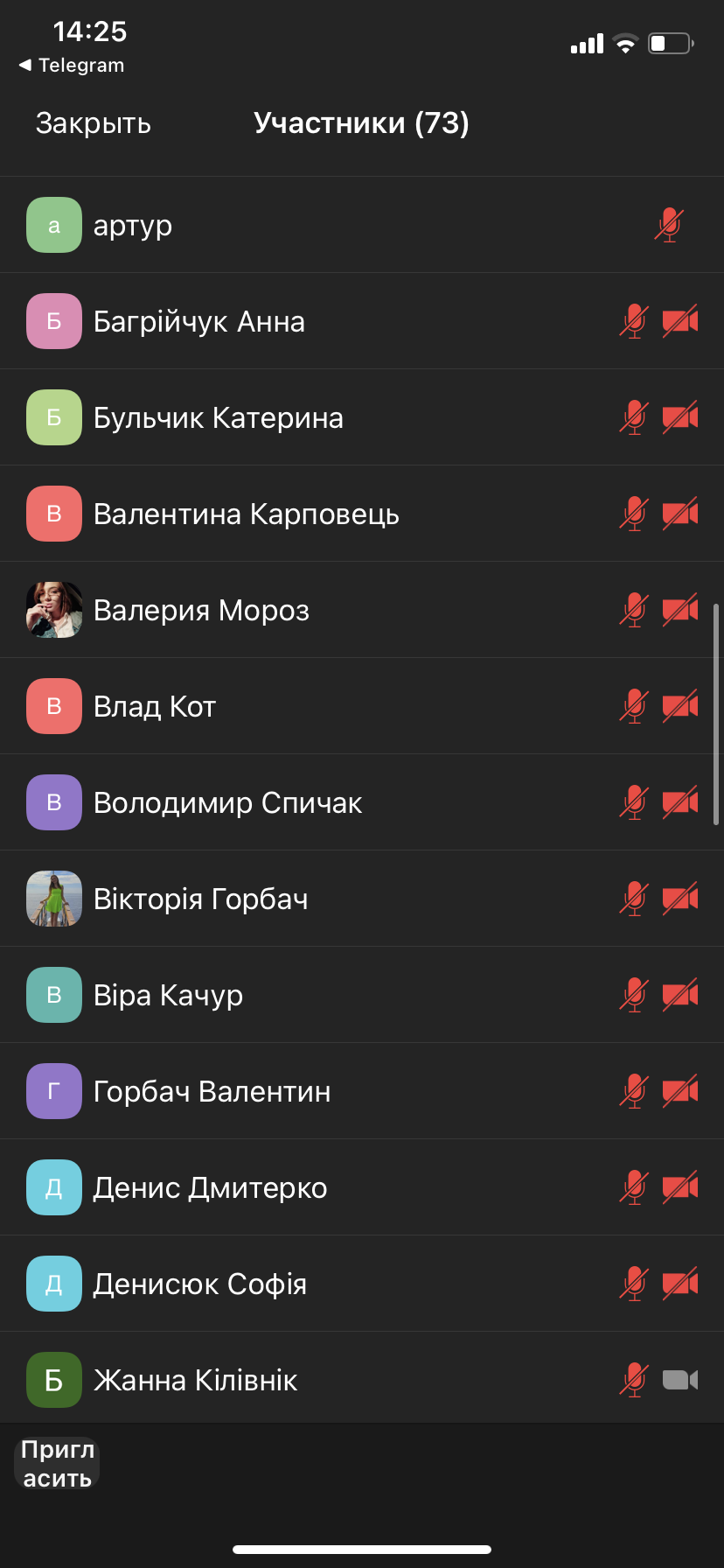Select Валентина Карповець from participants
The image size is (724, 1568).
click(247, 514)
